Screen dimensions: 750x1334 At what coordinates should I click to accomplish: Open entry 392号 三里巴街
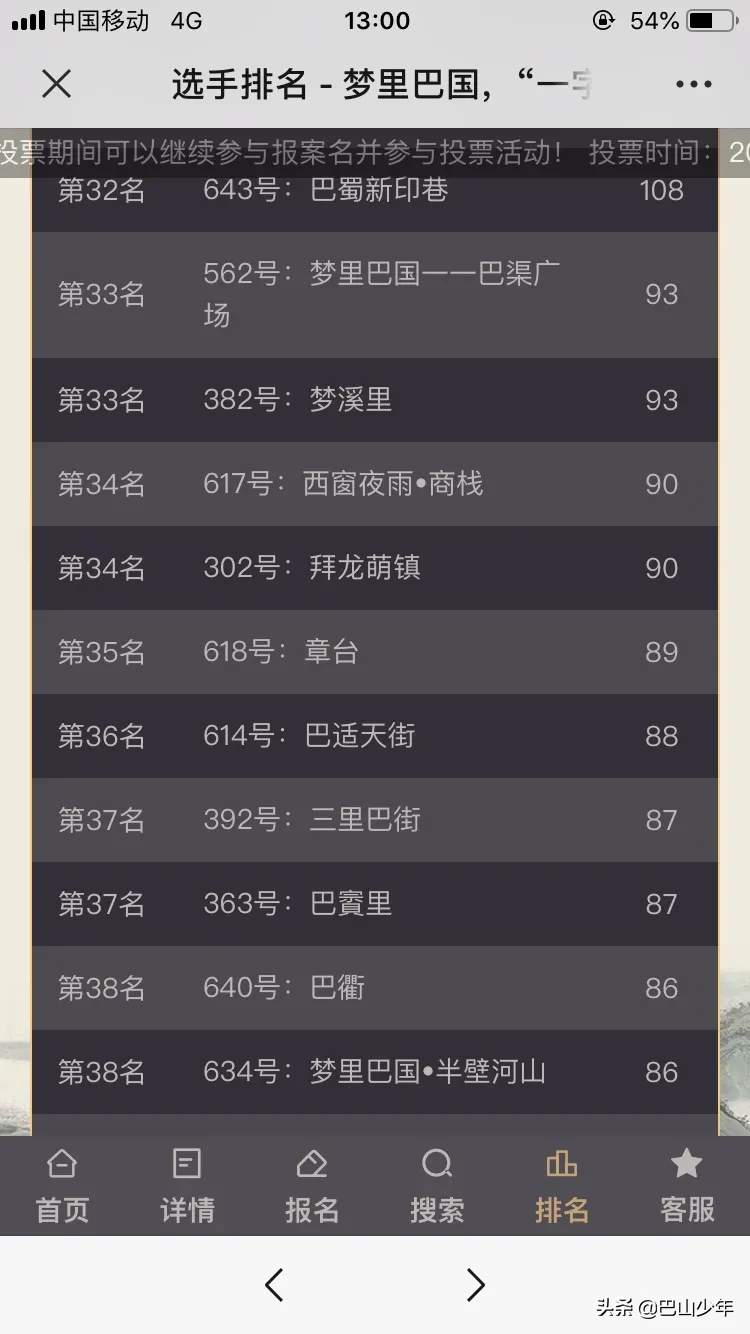pos(375,820)
